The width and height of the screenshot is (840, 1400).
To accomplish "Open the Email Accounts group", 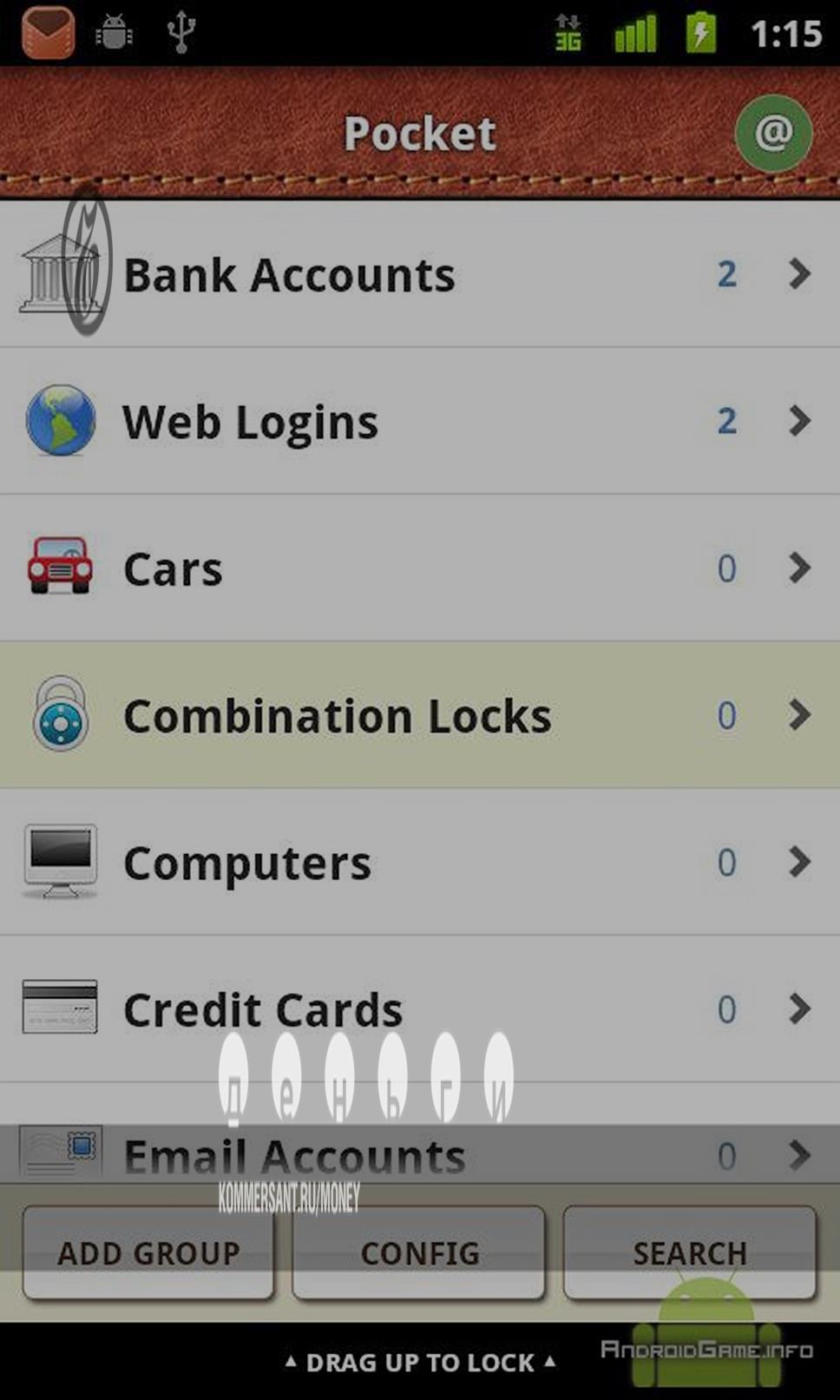I will tap(419, 1154).
